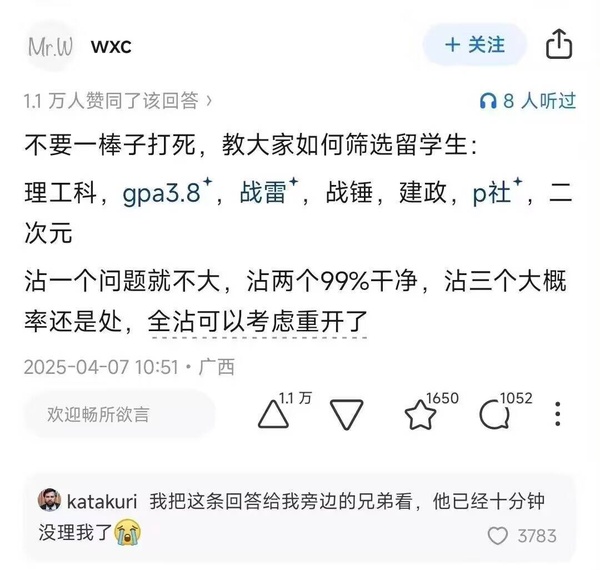This screenshot has height=570, width=600.
Task: Tap the 欢迎畅所欲言 comment box
Action: click(x=118, y=413)
